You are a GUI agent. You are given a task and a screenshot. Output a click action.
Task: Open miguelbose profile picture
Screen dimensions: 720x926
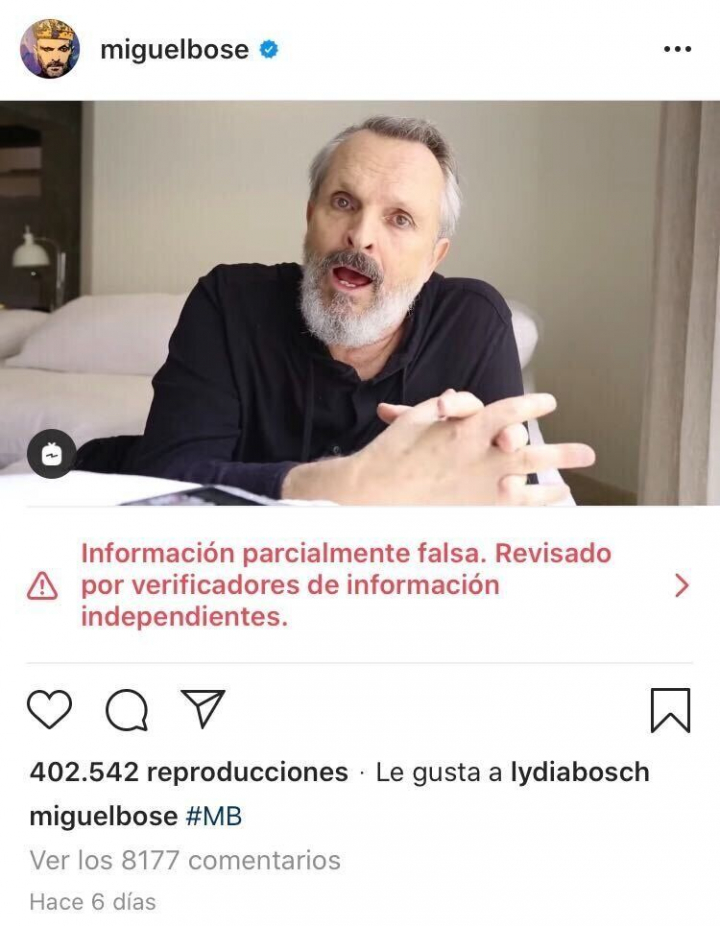tap(49, 49)
